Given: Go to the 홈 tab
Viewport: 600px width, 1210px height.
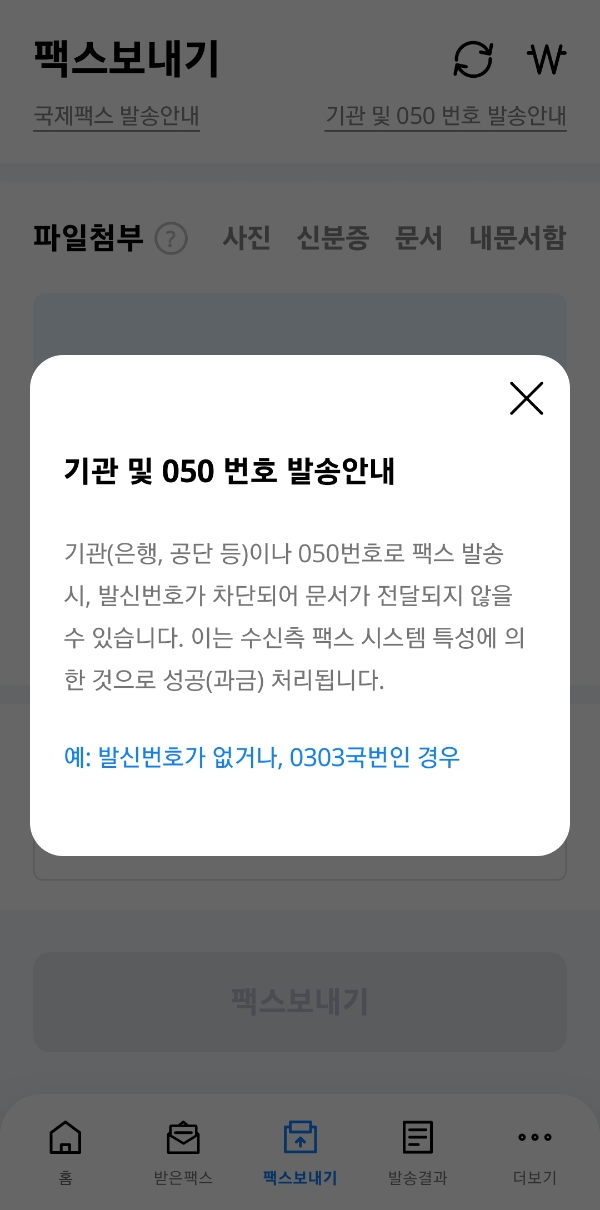Looking at the screenshot, I should [65, 1151].
